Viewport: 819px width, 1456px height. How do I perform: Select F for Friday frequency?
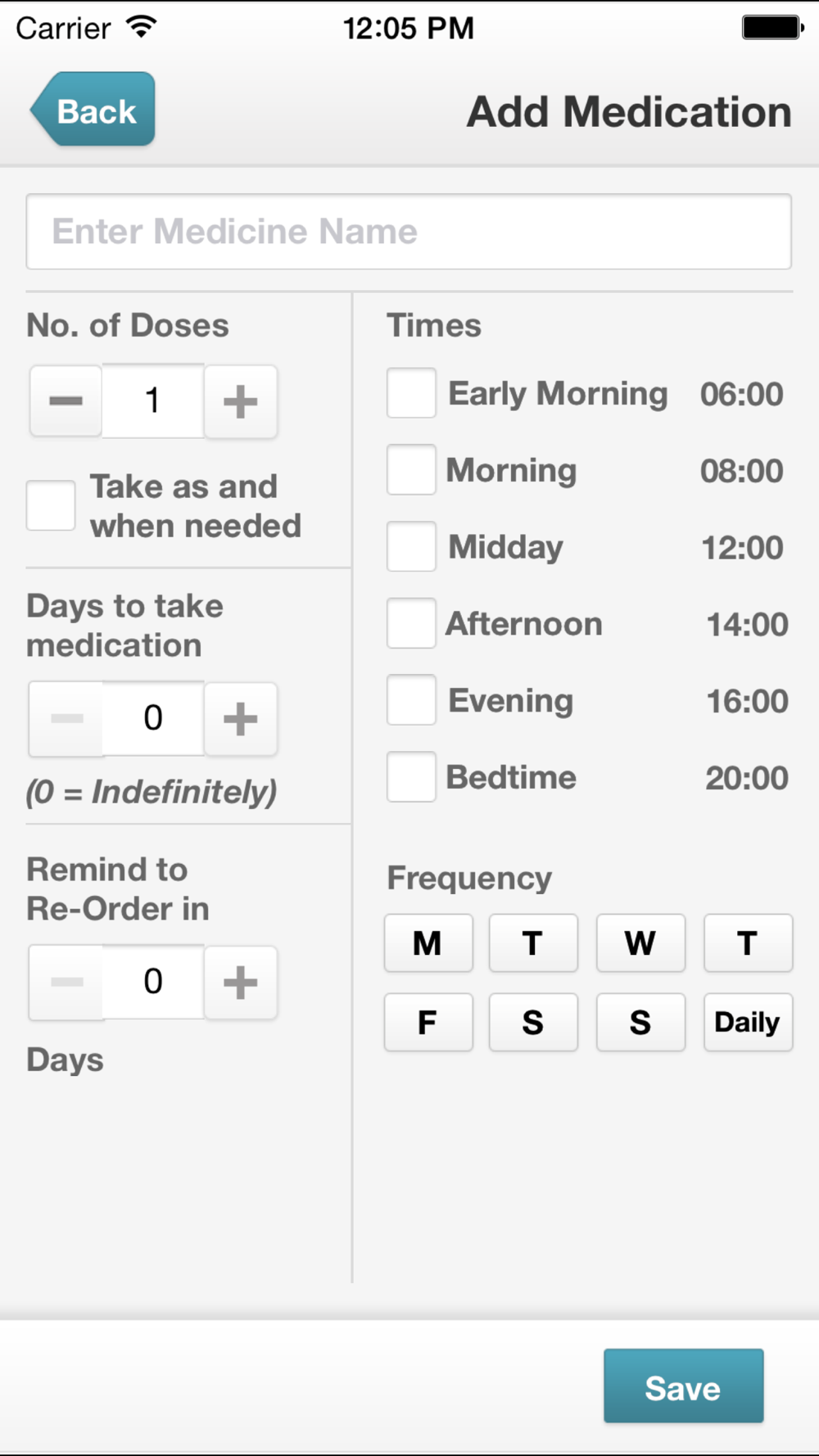(428, 1023)
